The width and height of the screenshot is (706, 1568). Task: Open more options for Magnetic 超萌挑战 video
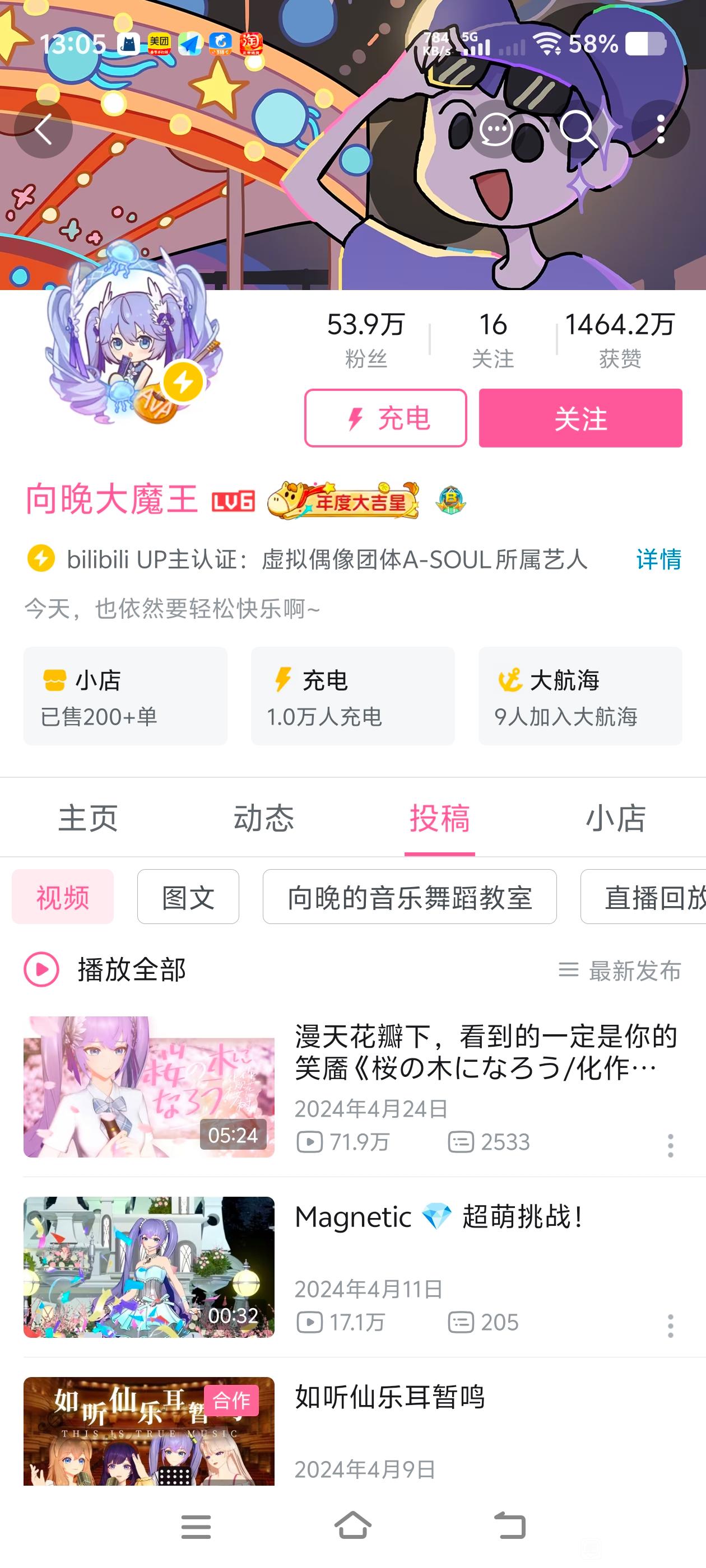click(x=670, y=1326)
